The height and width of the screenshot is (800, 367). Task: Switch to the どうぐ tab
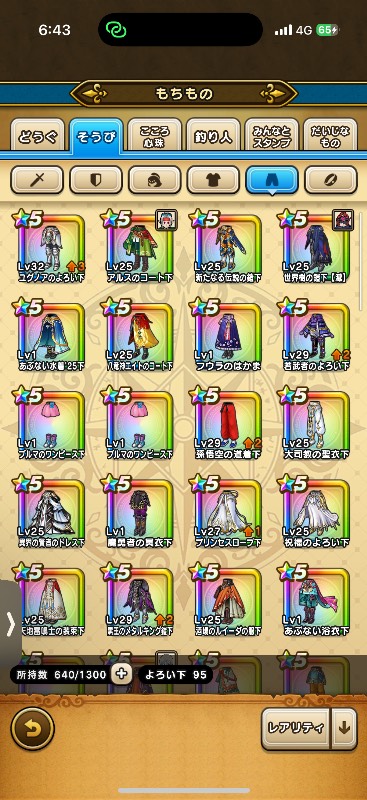click(x=37, y=137)
